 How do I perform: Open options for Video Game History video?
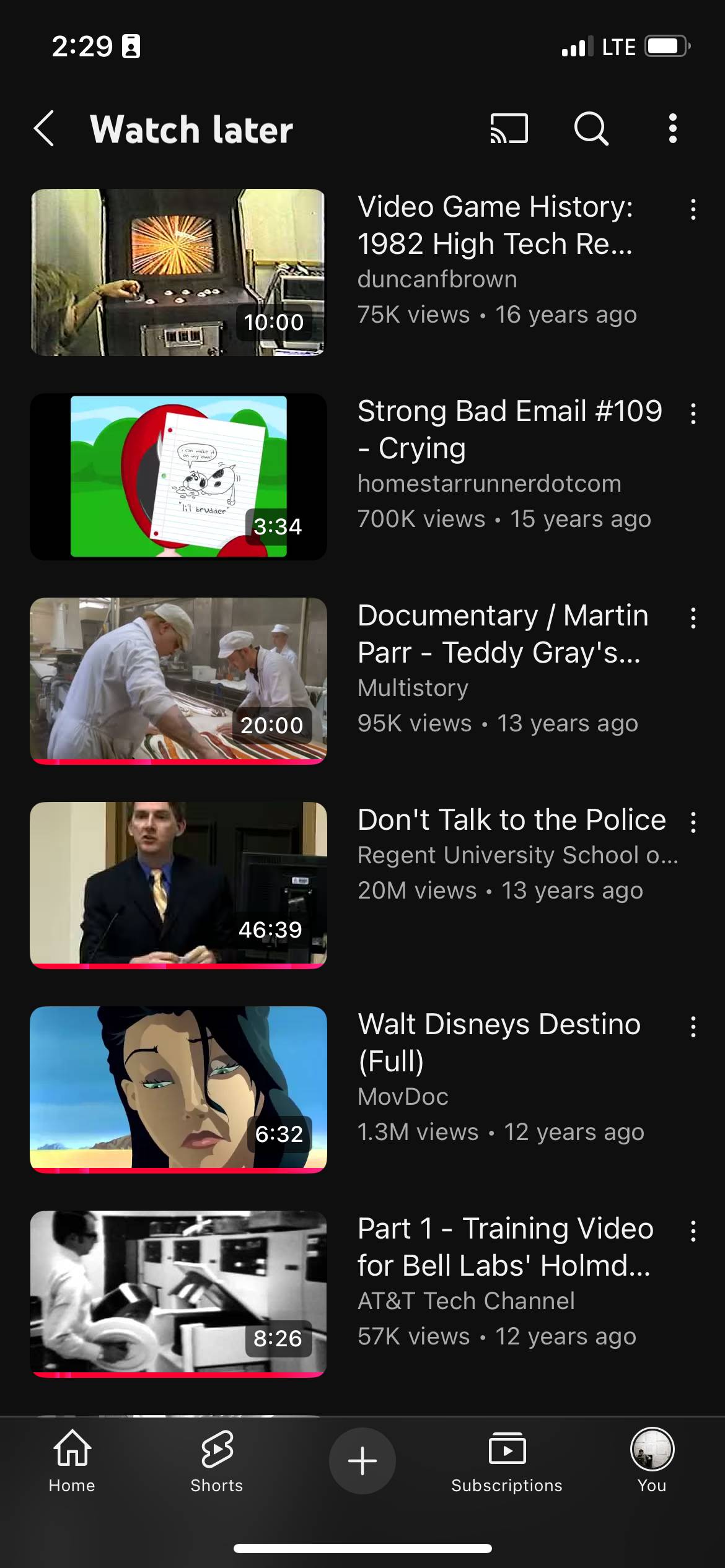click(x=693, y=209)
